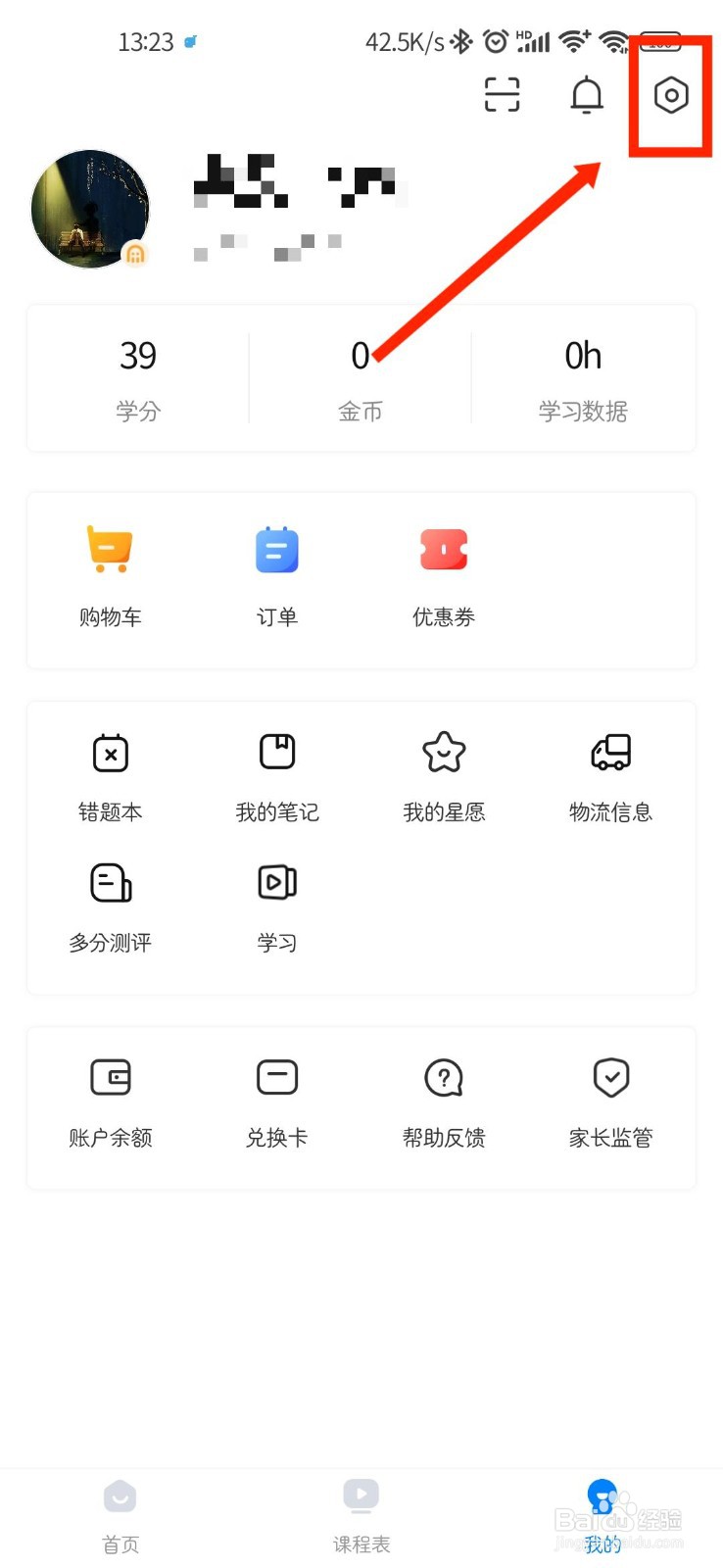
Task: Click the user profile avatar
Action: [89, 208]
